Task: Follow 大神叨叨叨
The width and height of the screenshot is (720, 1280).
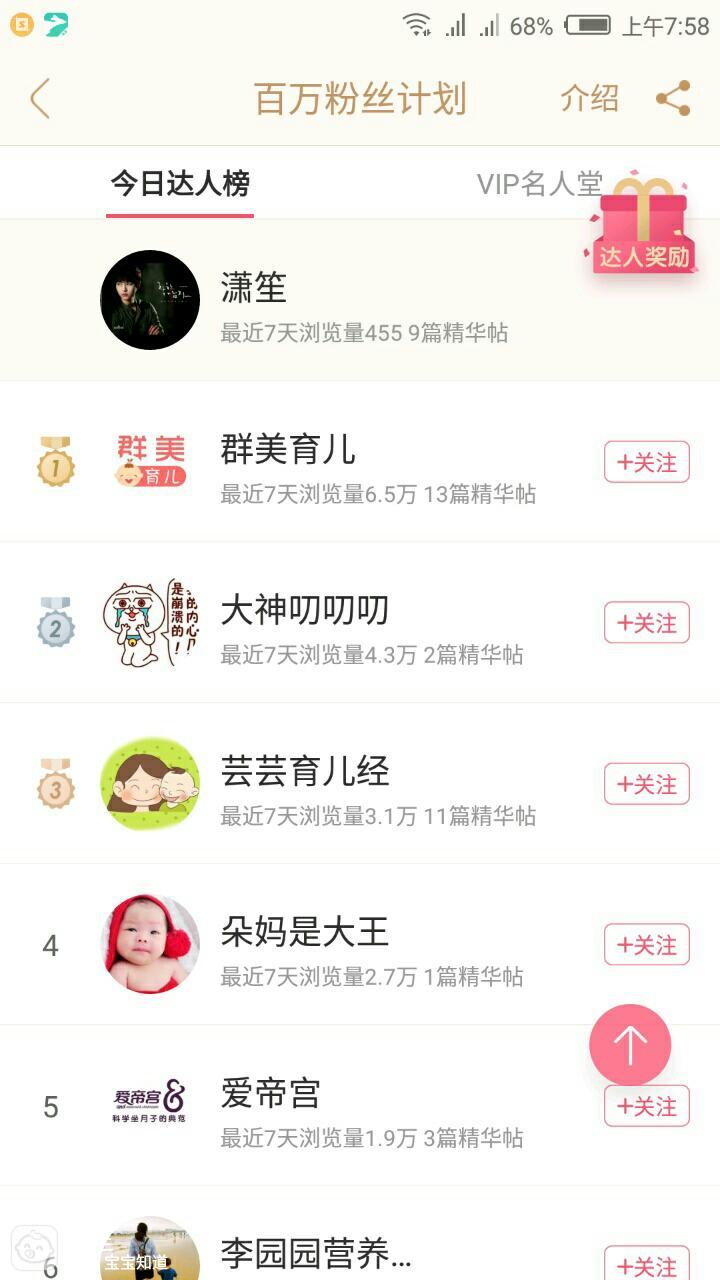Action: tap(647, 623)
